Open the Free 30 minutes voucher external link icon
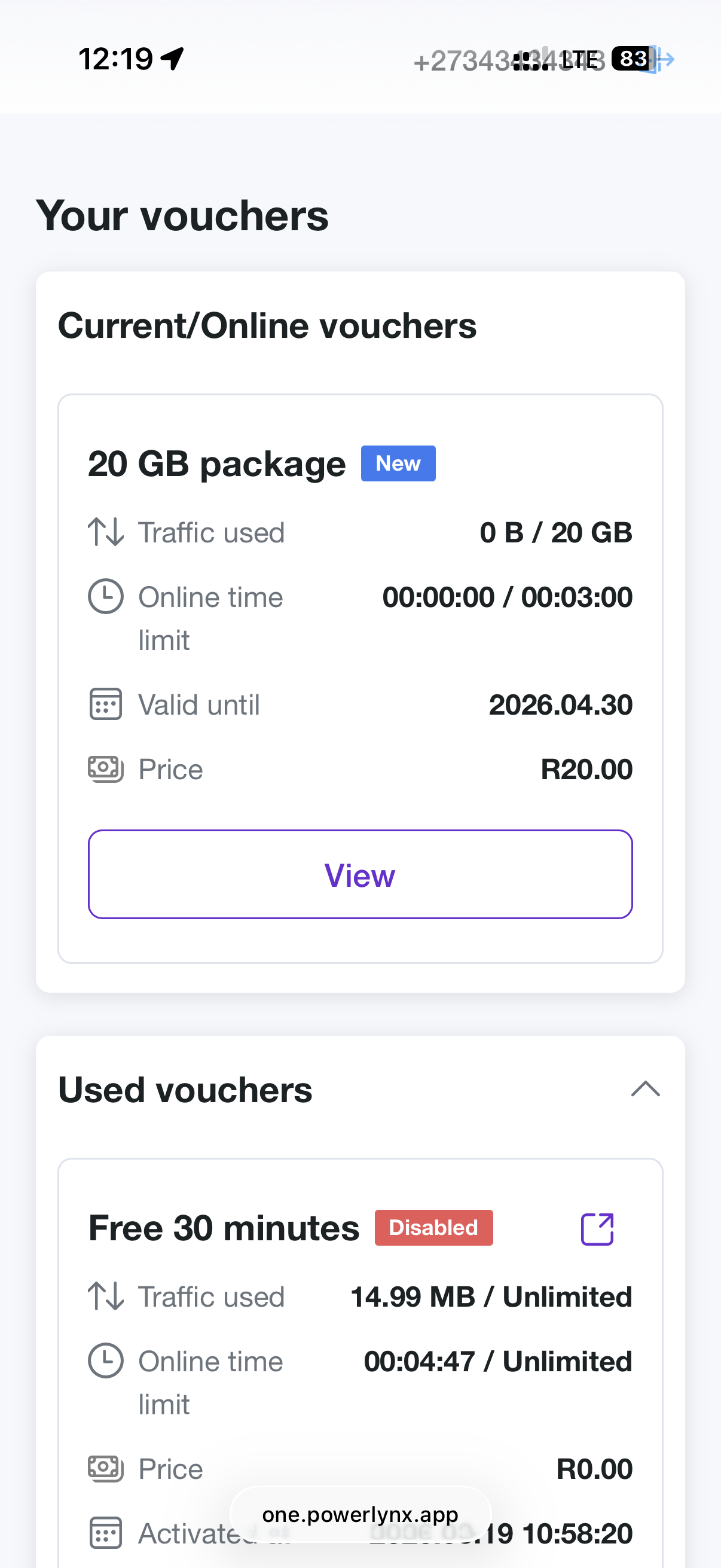 click(598, 1228)
